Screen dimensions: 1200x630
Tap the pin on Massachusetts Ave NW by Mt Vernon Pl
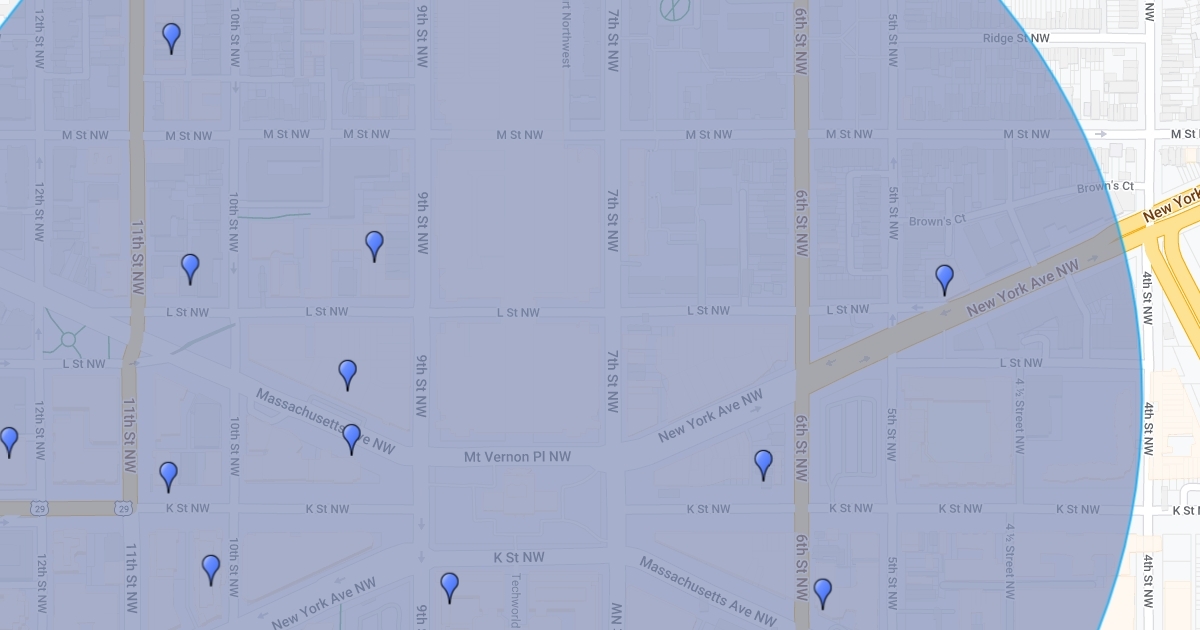point(351,436)
